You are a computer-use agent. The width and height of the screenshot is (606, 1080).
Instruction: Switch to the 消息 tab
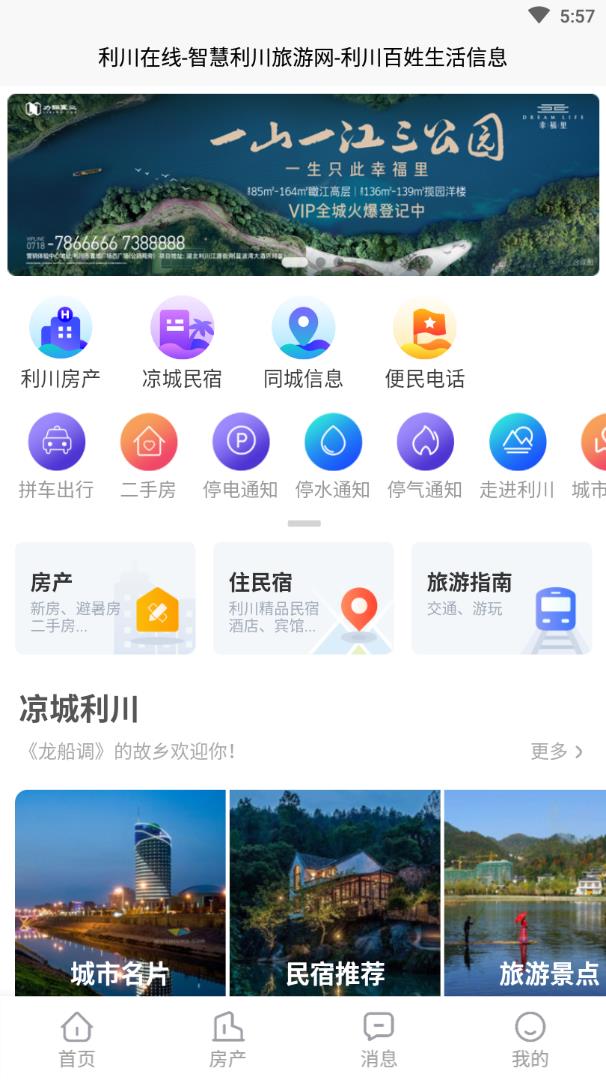click(x=378, y=1039)
